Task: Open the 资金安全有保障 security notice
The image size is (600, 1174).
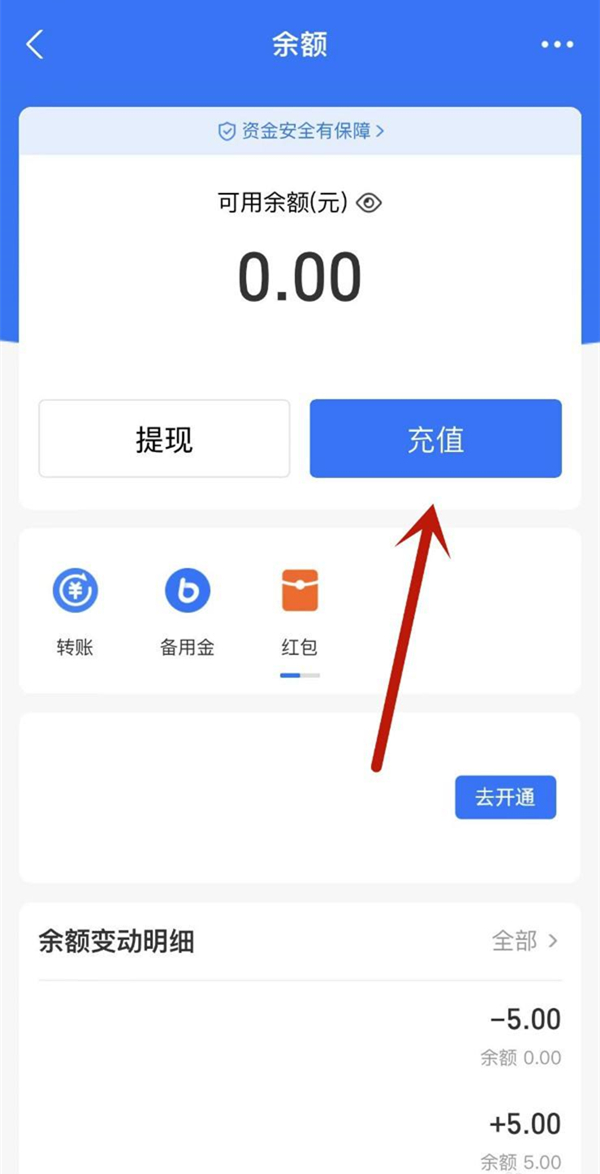Action: point(300,131)
